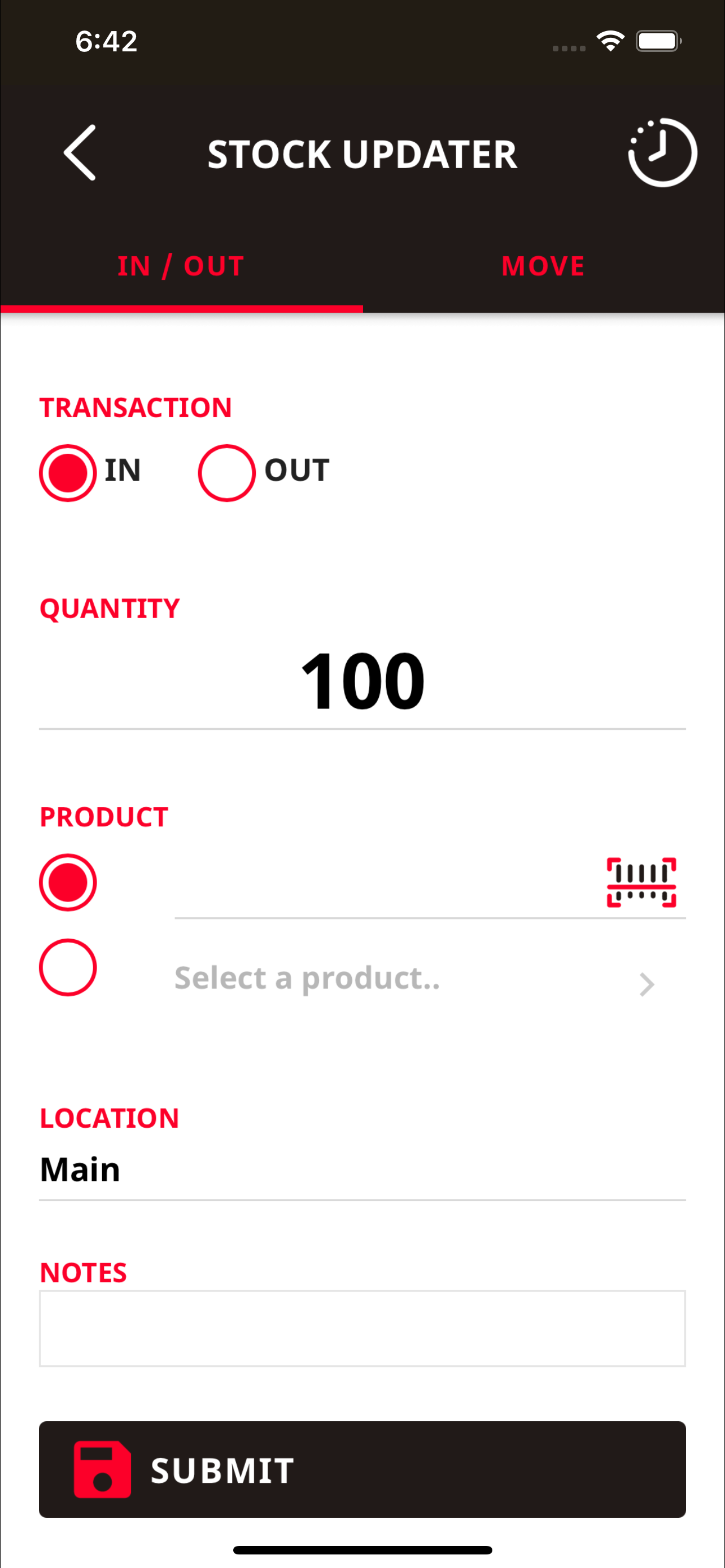Select the barcode entry product radio
The height and width of the screenshot is (1568, 725).
pyautogui.click(x=68, y=882)
